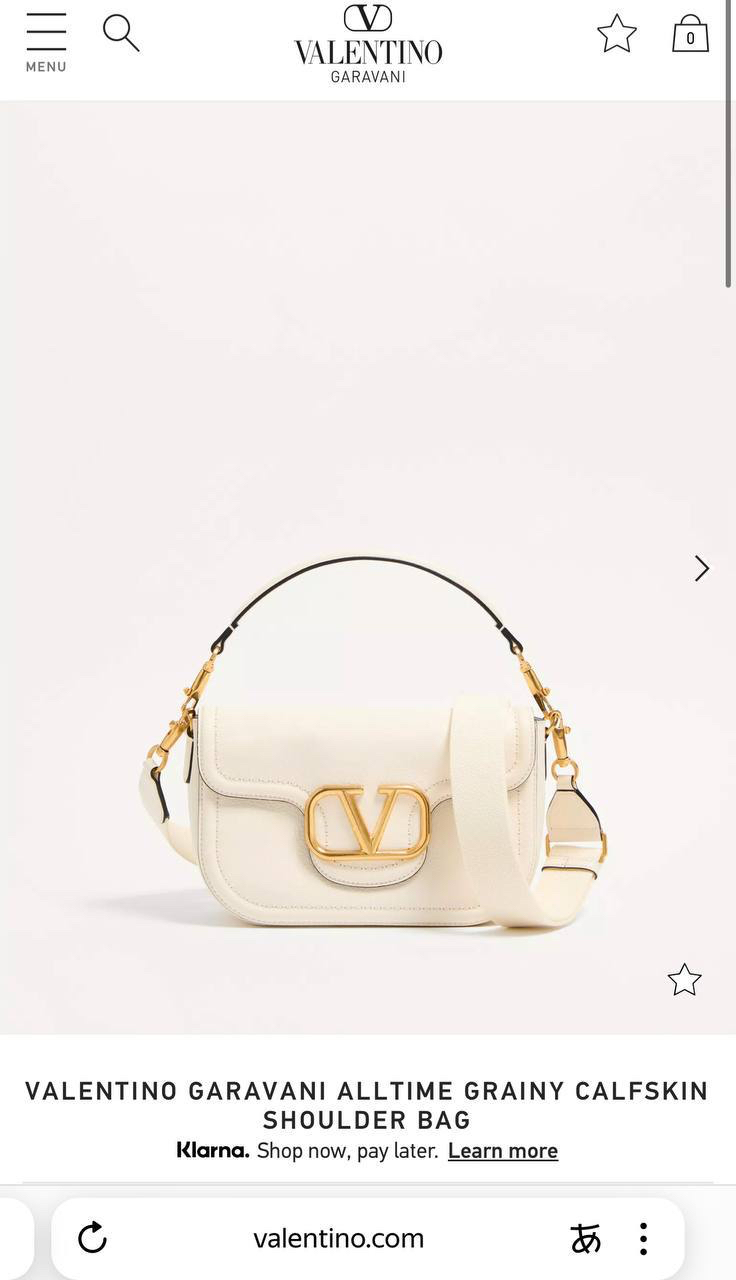The image size is (736, 1280).
Task: Open the Klarna Learn more link
Action: pyautogui.click(x=503, y=1150)
